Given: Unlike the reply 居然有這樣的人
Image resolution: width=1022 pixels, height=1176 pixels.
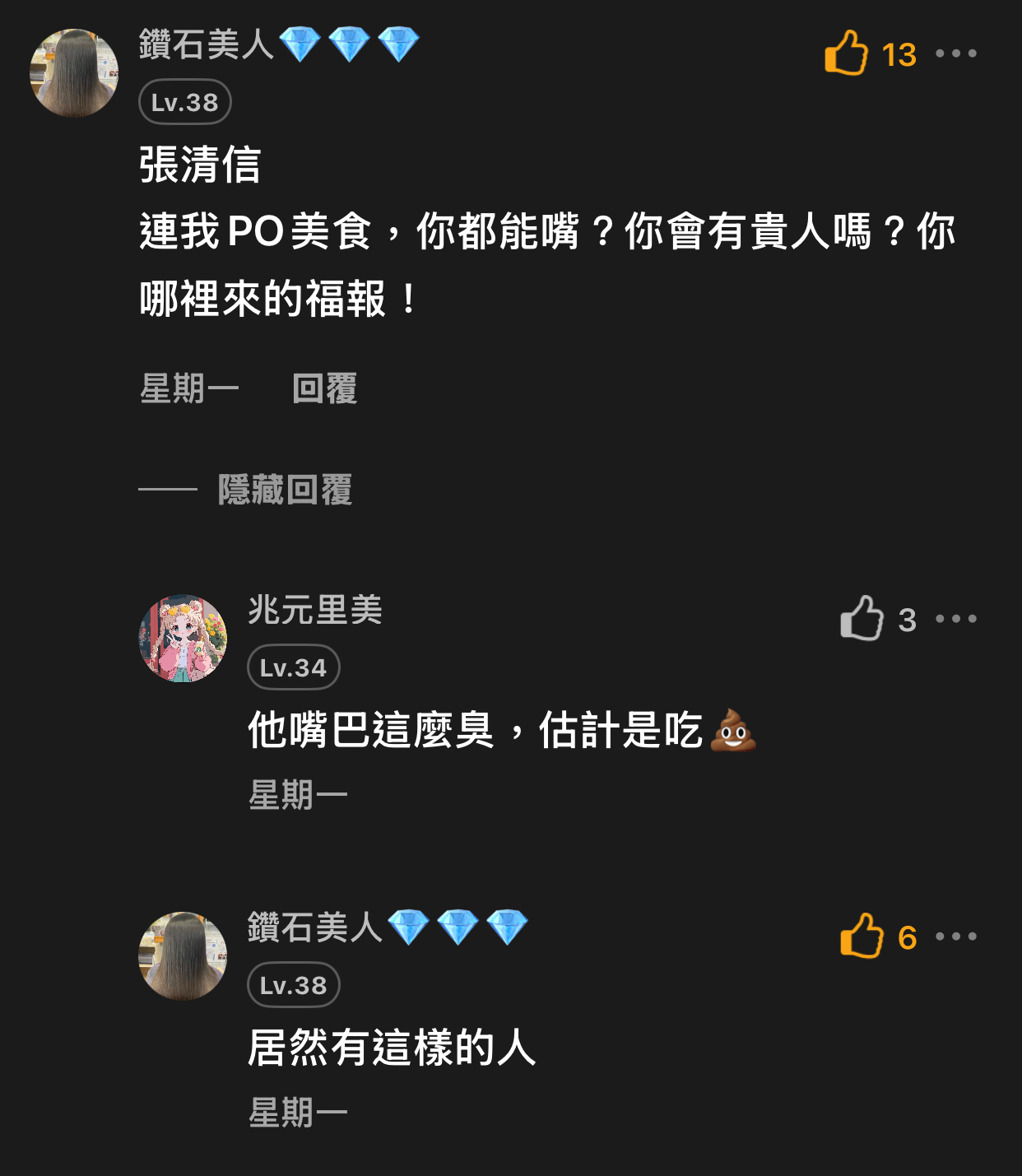Looking at the screenshot, I should click(862, 937).
